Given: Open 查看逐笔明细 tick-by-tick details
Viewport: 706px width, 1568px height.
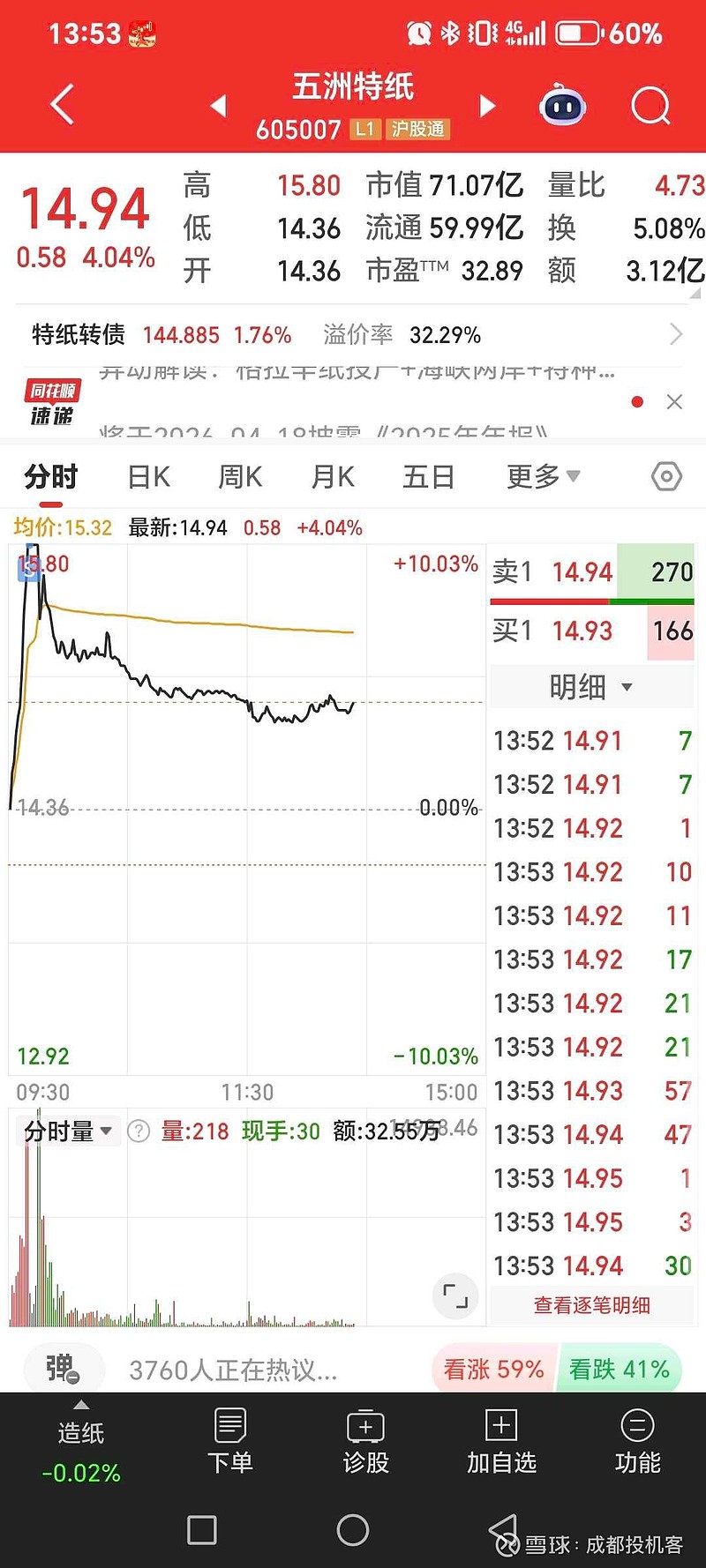Looking at the screenshot, I should click(591, 1304).
